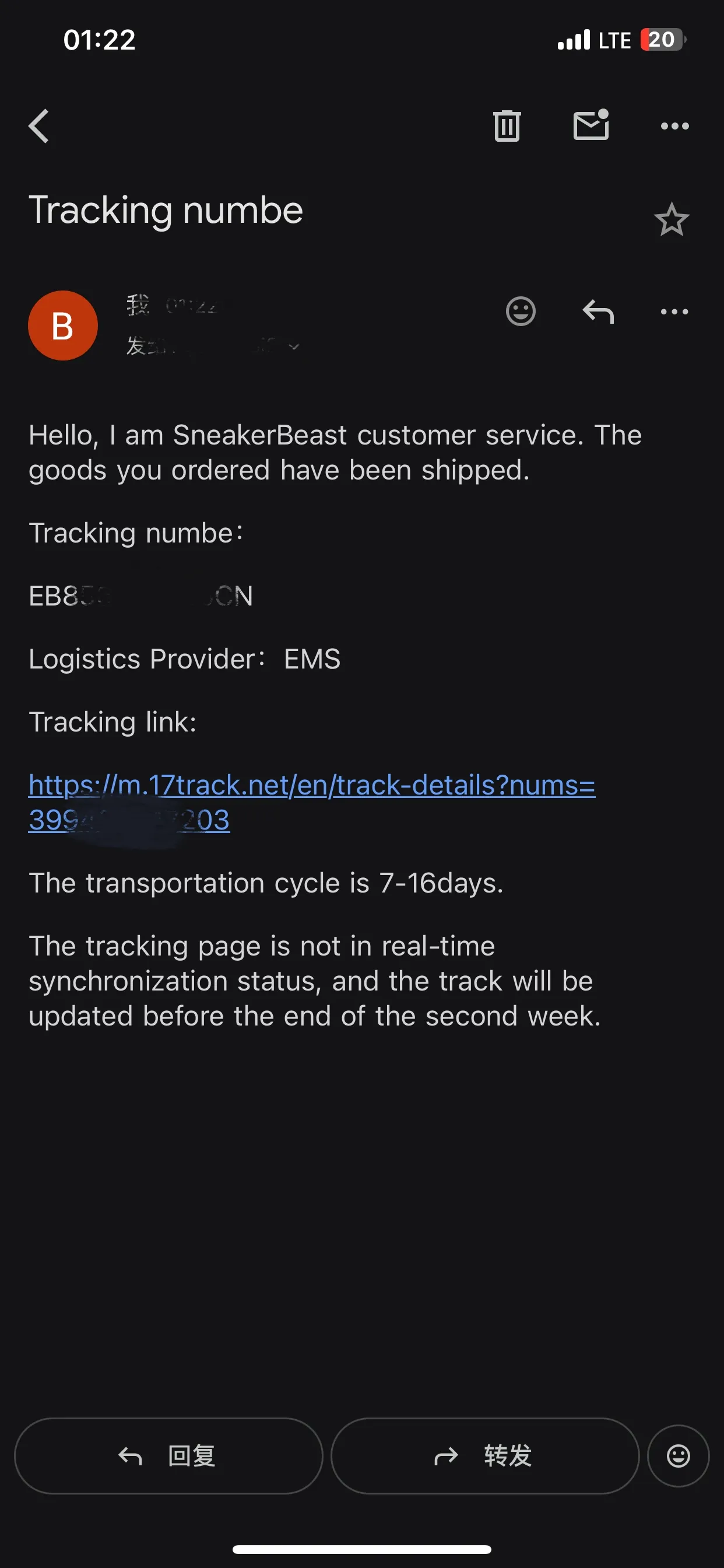Mark email as unread

591,125
